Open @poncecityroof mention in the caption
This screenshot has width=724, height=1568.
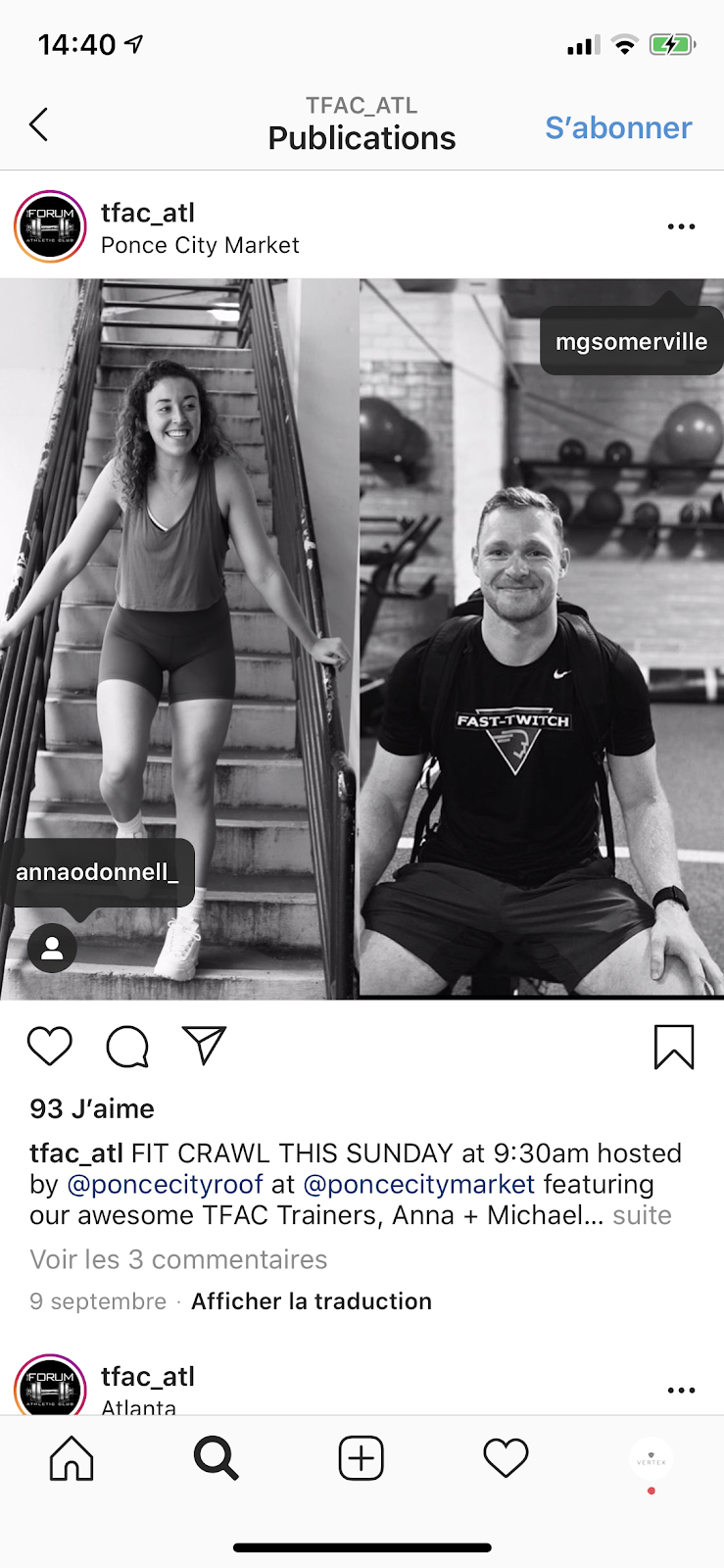pos(165,1184)
